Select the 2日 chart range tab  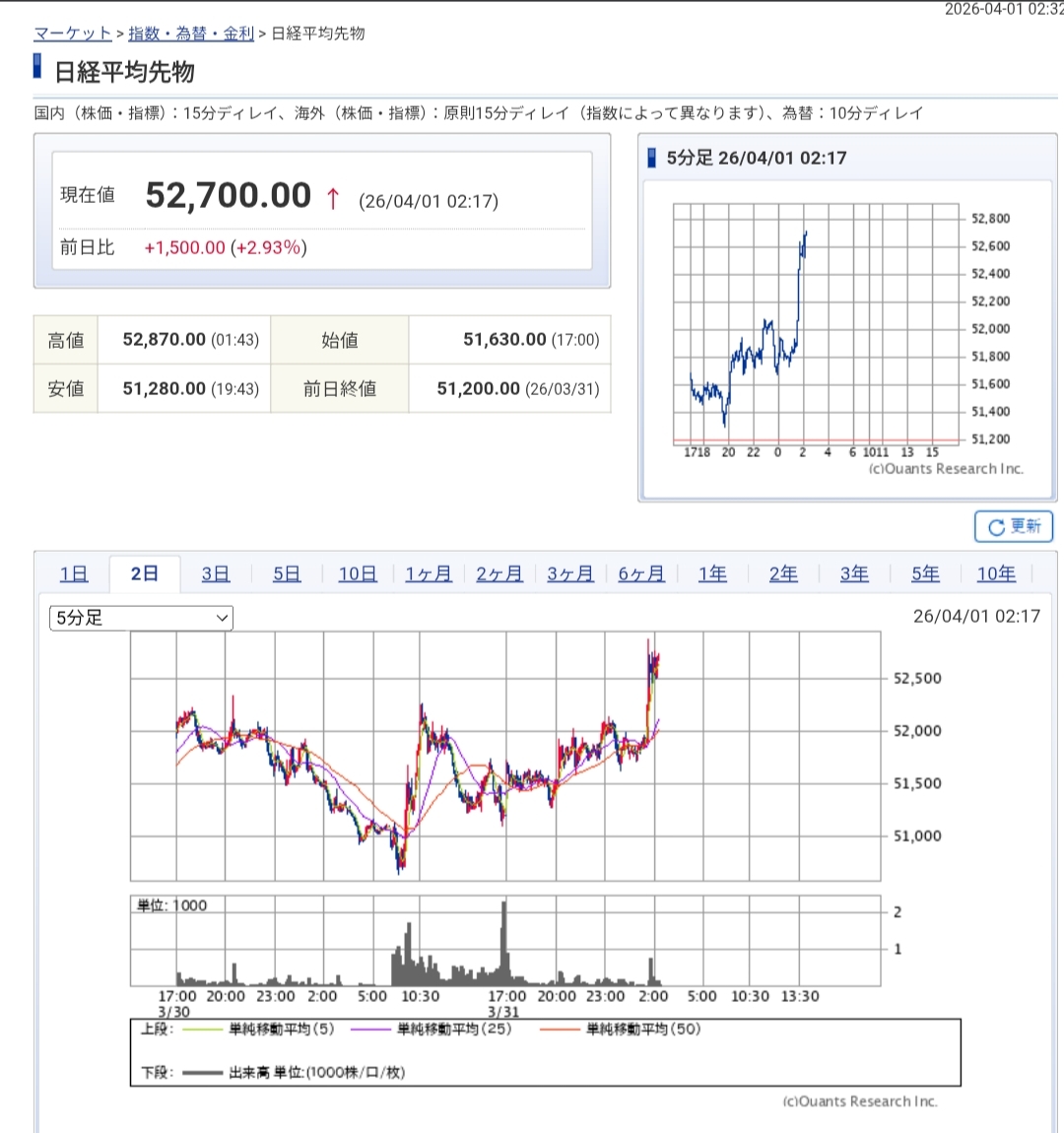(x=145, y=574)
